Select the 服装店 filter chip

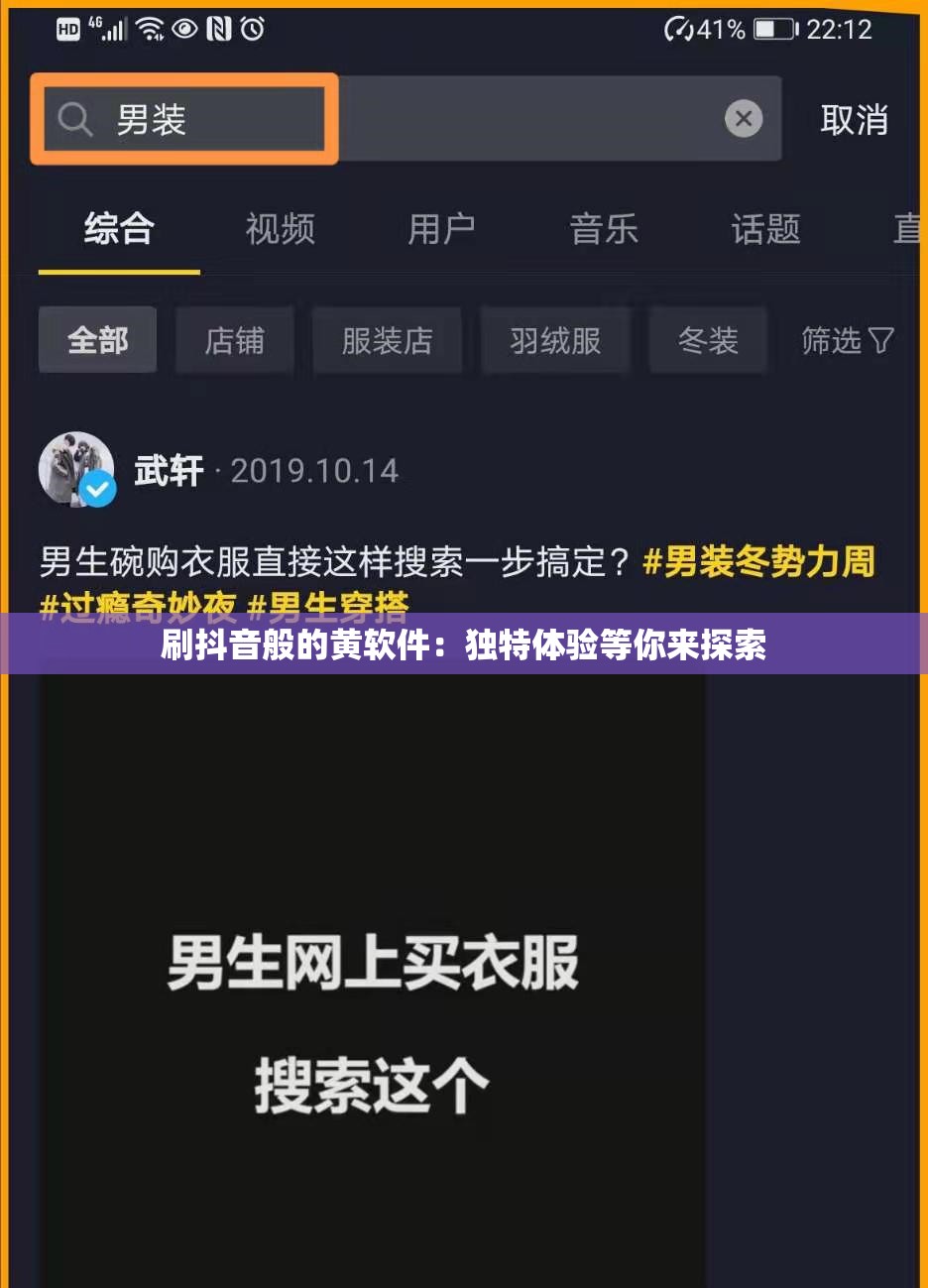(387, 340)
